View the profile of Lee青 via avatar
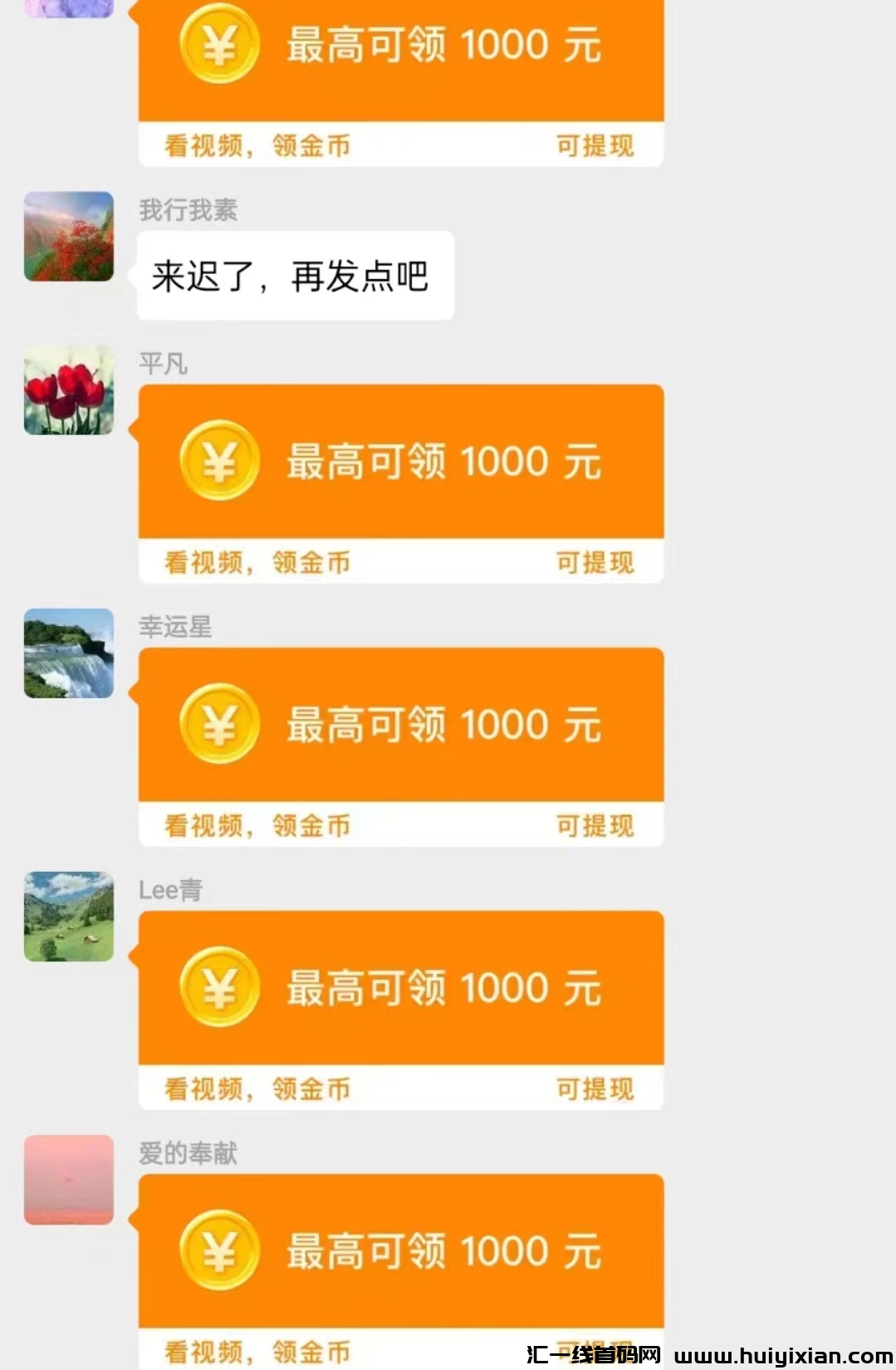This screenshot has width=896, height=1370. point(69,917)
